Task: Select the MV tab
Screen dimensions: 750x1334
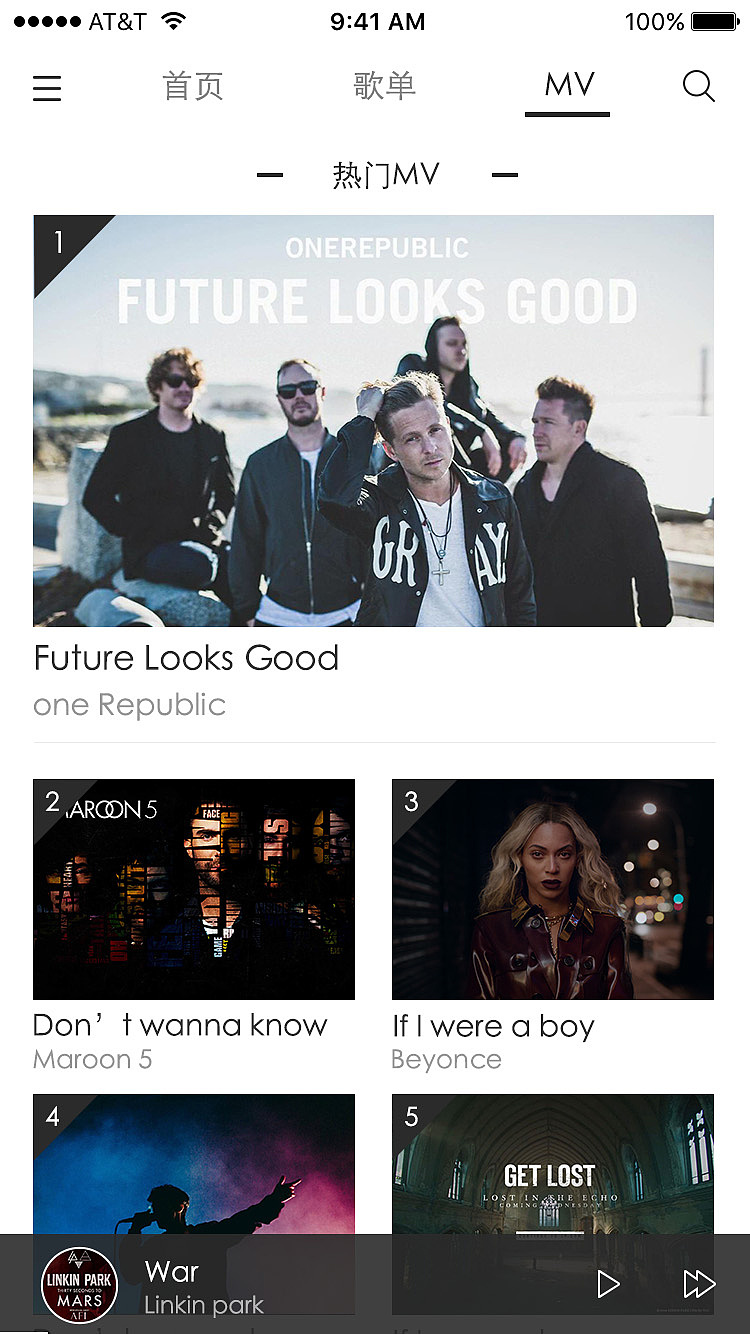Action: [568, 86]
